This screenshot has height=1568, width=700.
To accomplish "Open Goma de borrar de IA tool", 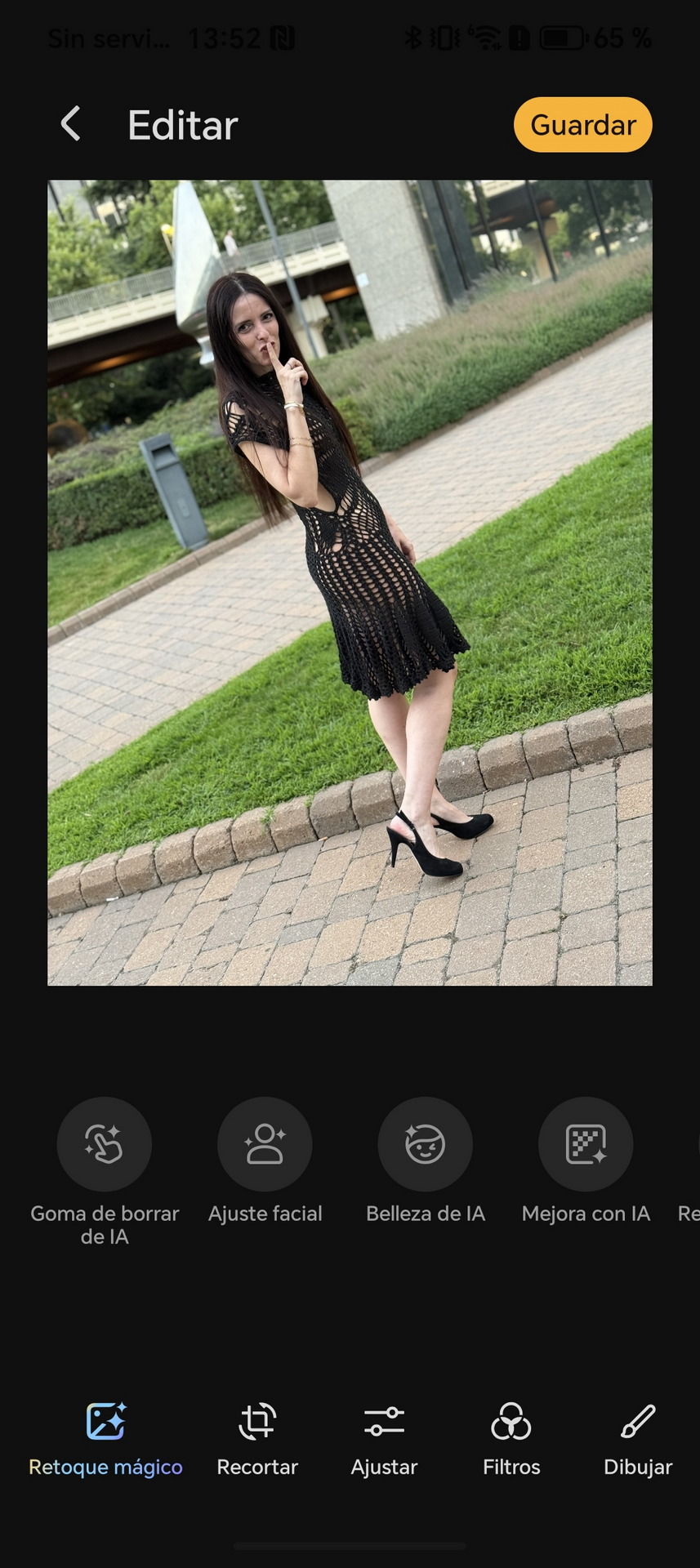I will [104, 1143].
